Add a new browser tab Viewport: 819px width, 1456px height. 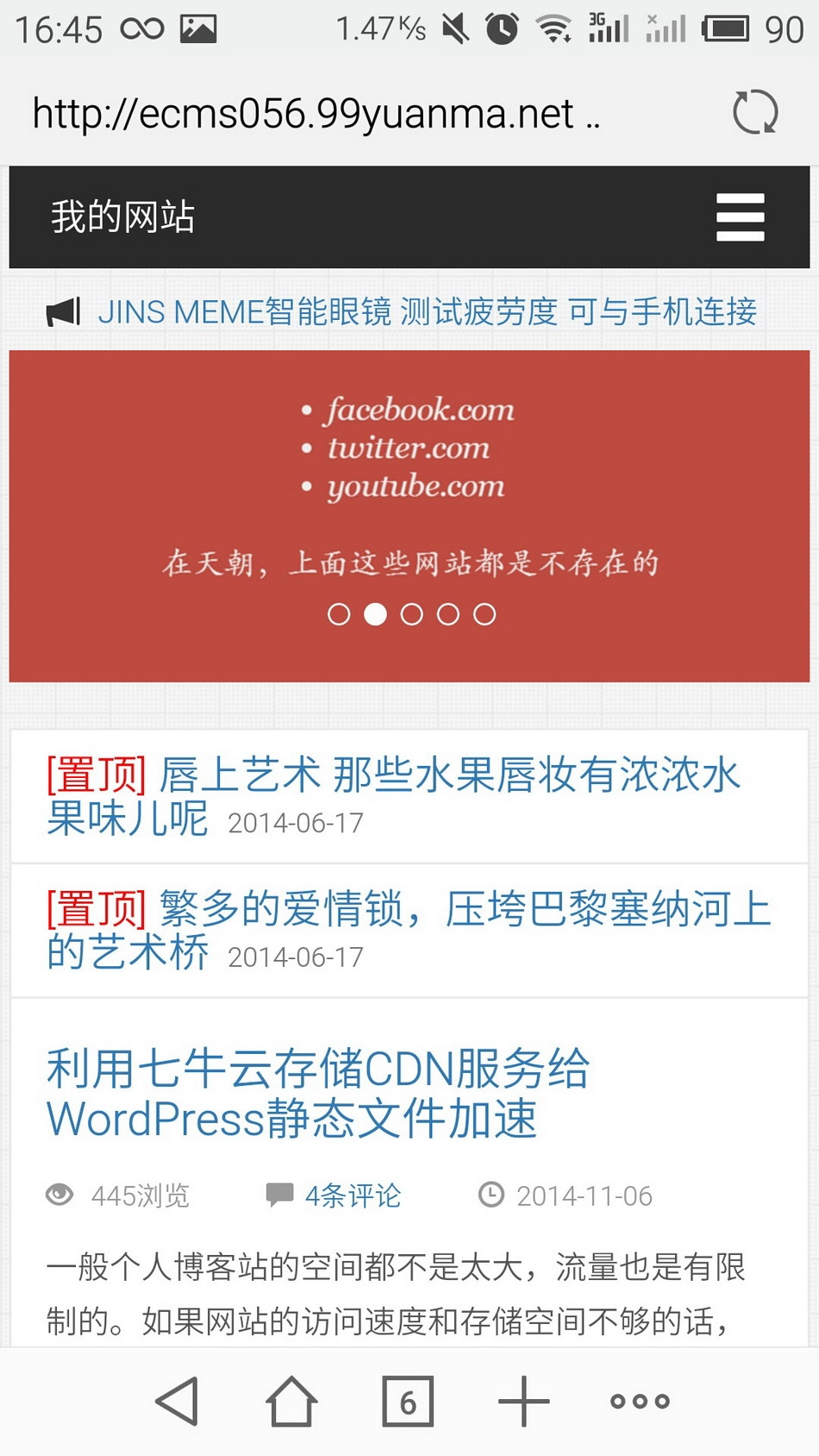523,1401
